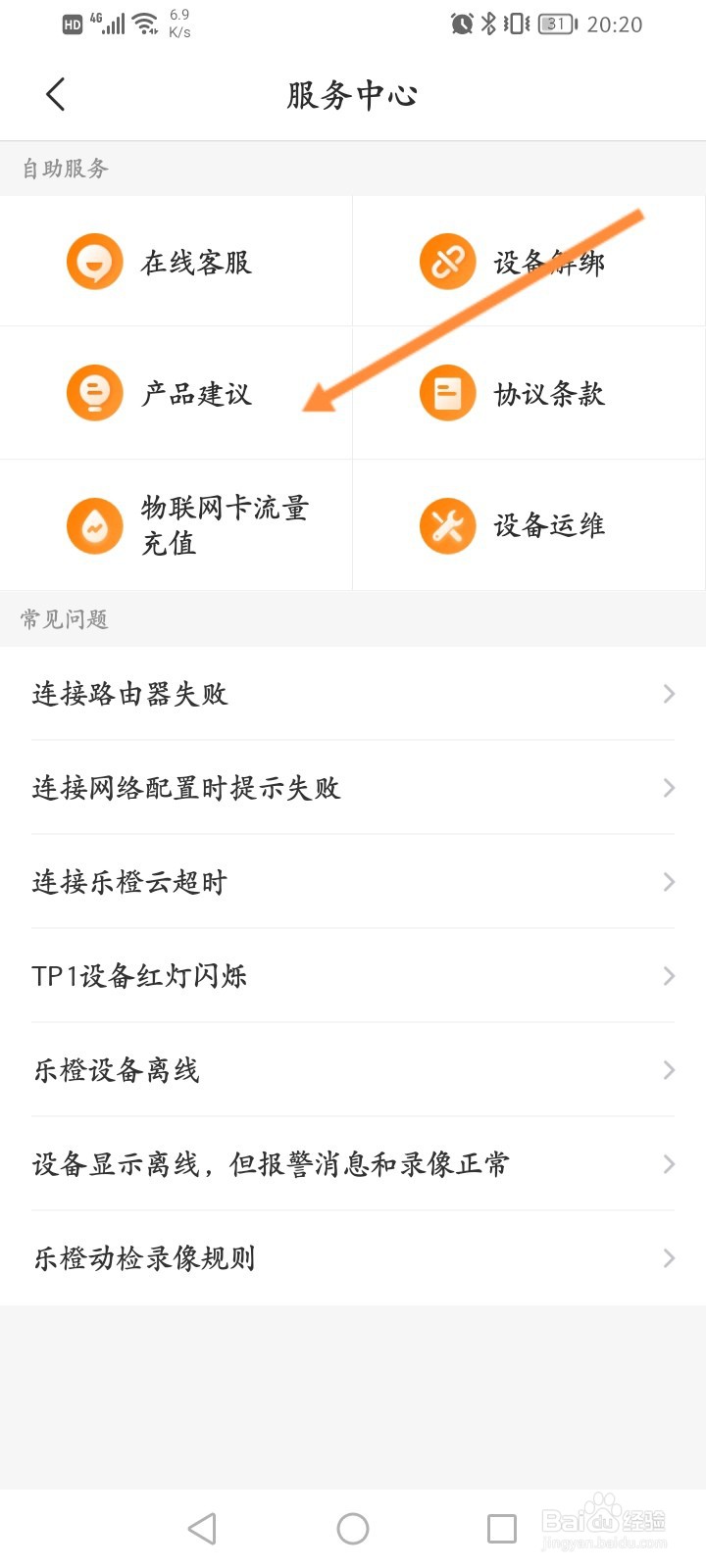Open 设备解绑 device unbinding
This screenshot has width=706, height=1568.
(529, 262)
